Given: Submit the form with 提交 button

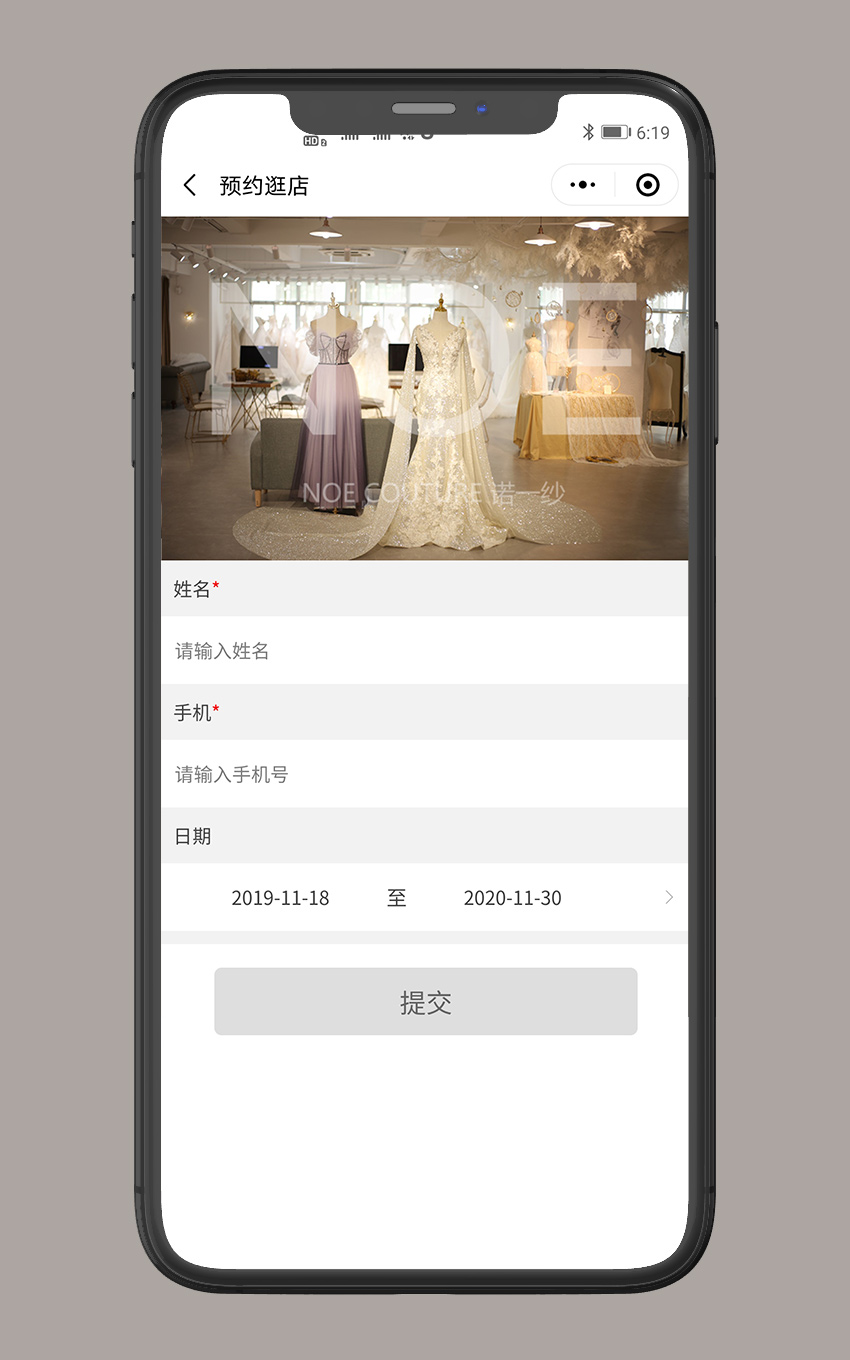Looking at the screenshot, I should point(425,1002).
